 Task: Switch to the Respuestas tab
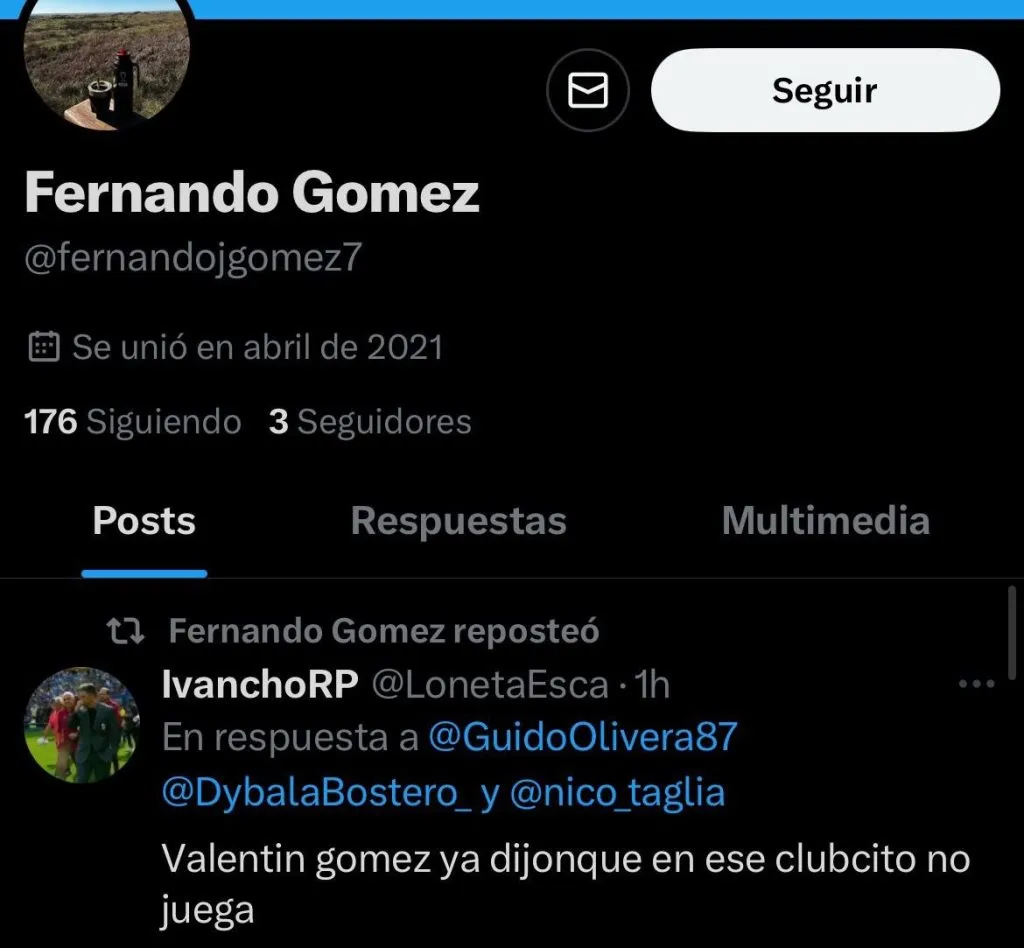(x=458, y=521)
